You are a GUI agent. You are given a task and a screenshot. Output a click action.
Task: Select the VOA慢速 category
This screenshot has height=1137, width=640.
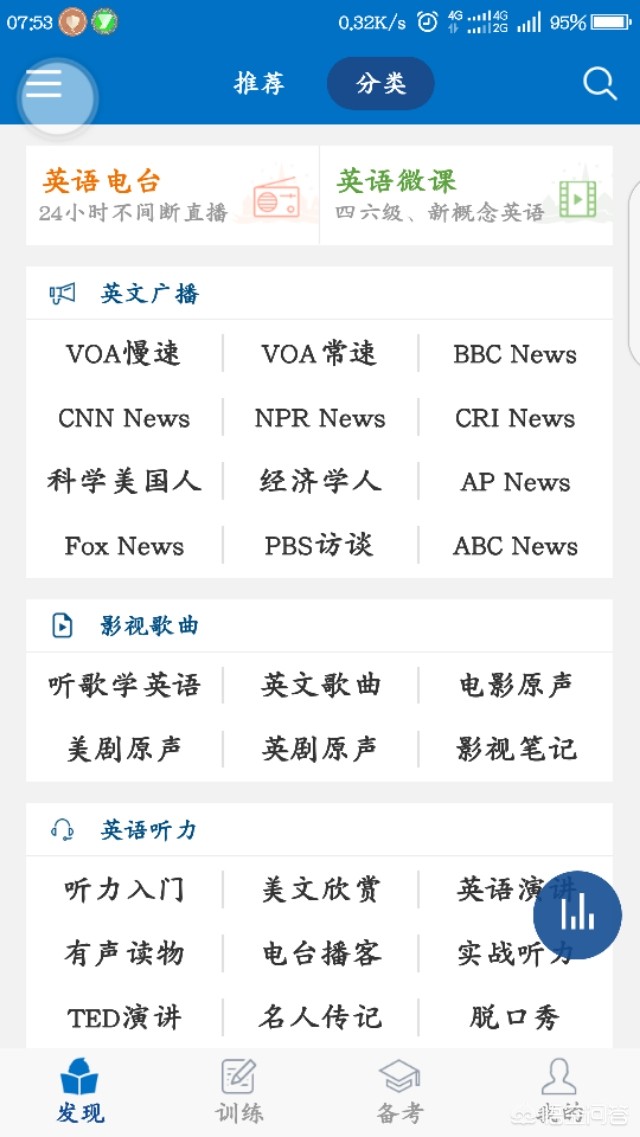123,354
